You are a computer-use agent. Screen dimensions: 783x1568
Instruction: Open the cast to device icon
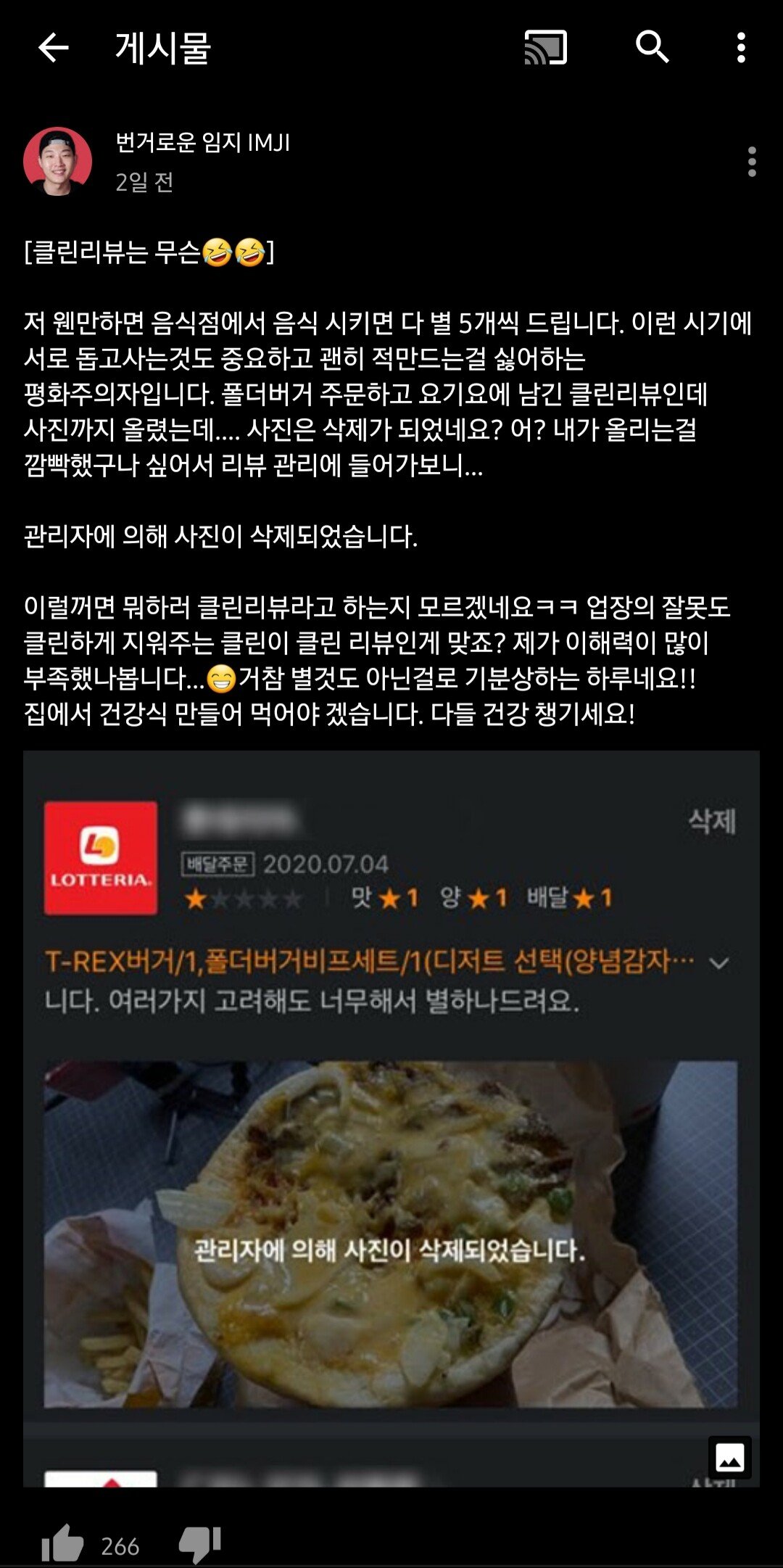[545, 48]
